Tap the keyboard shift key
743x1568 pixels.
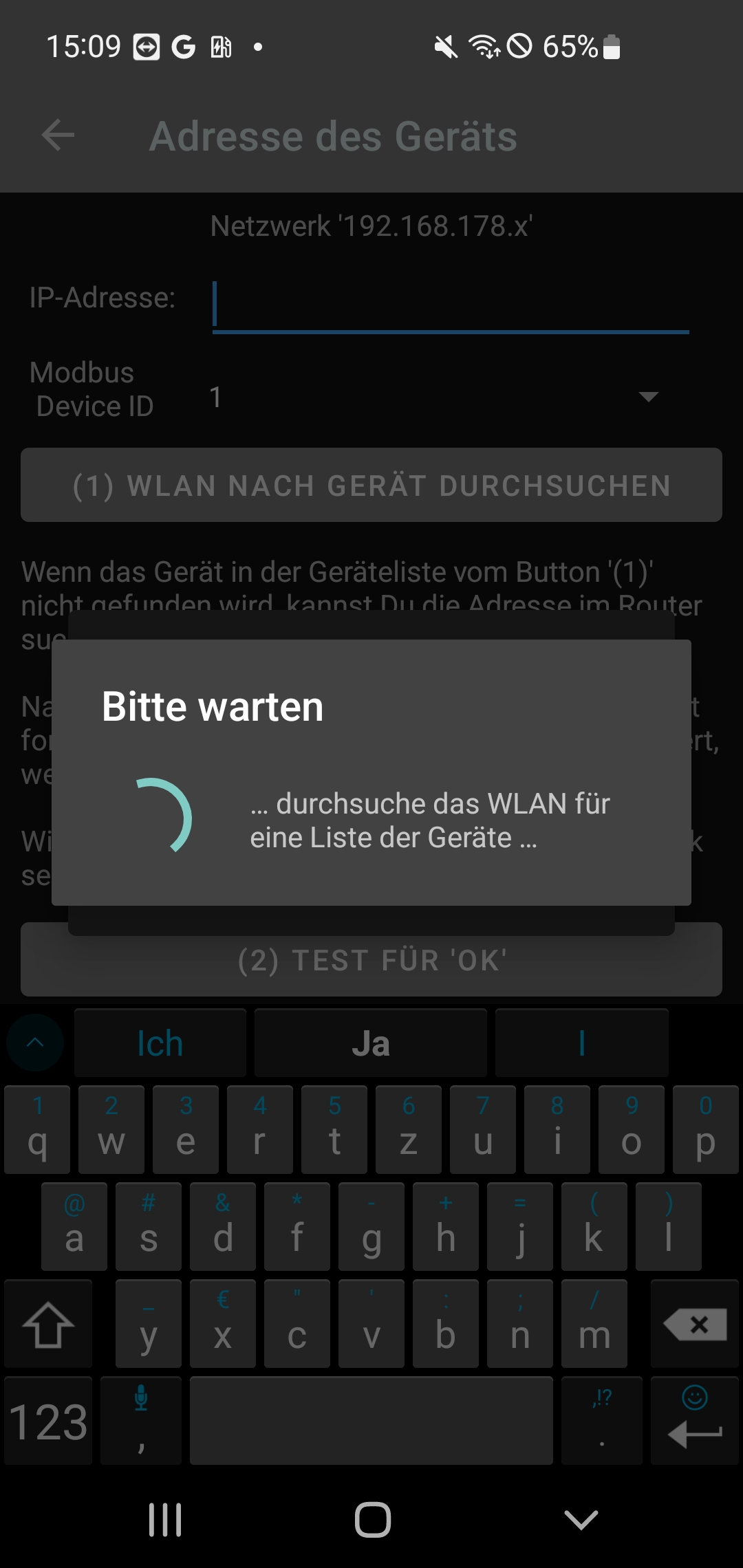[x=48, y=1324]
